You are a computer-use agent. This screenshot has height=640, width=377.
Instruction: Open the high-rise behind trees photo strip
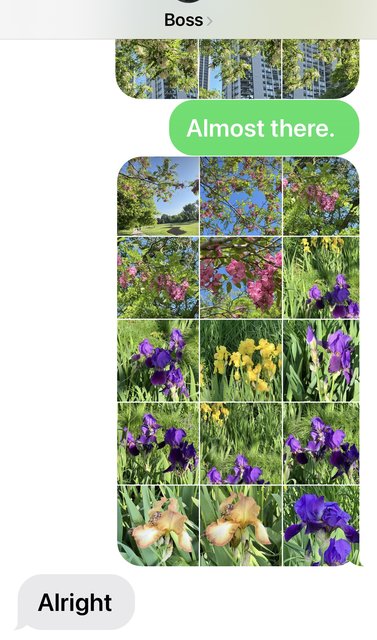coord(237,69)
